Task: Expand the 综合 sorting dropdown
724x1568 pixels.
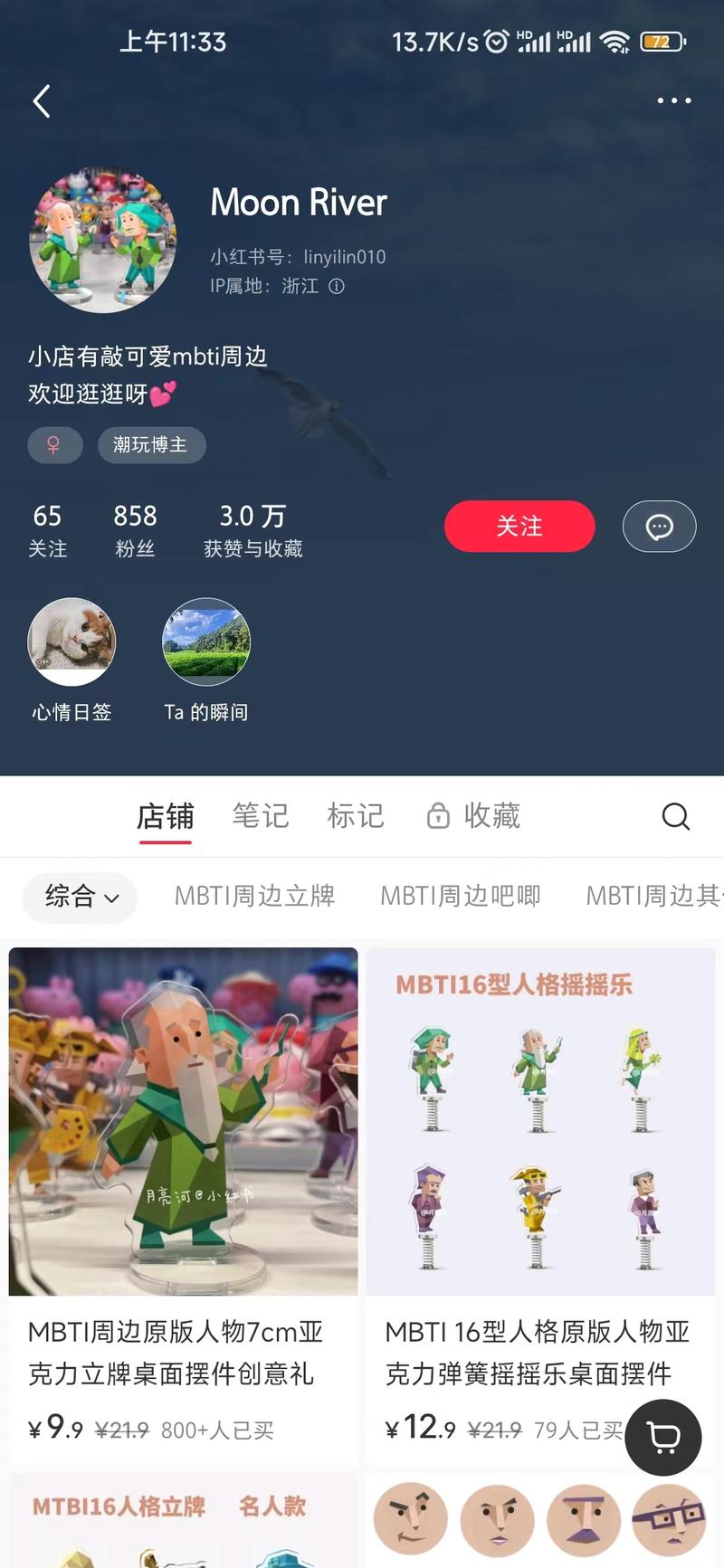Action: pos(80,898)
